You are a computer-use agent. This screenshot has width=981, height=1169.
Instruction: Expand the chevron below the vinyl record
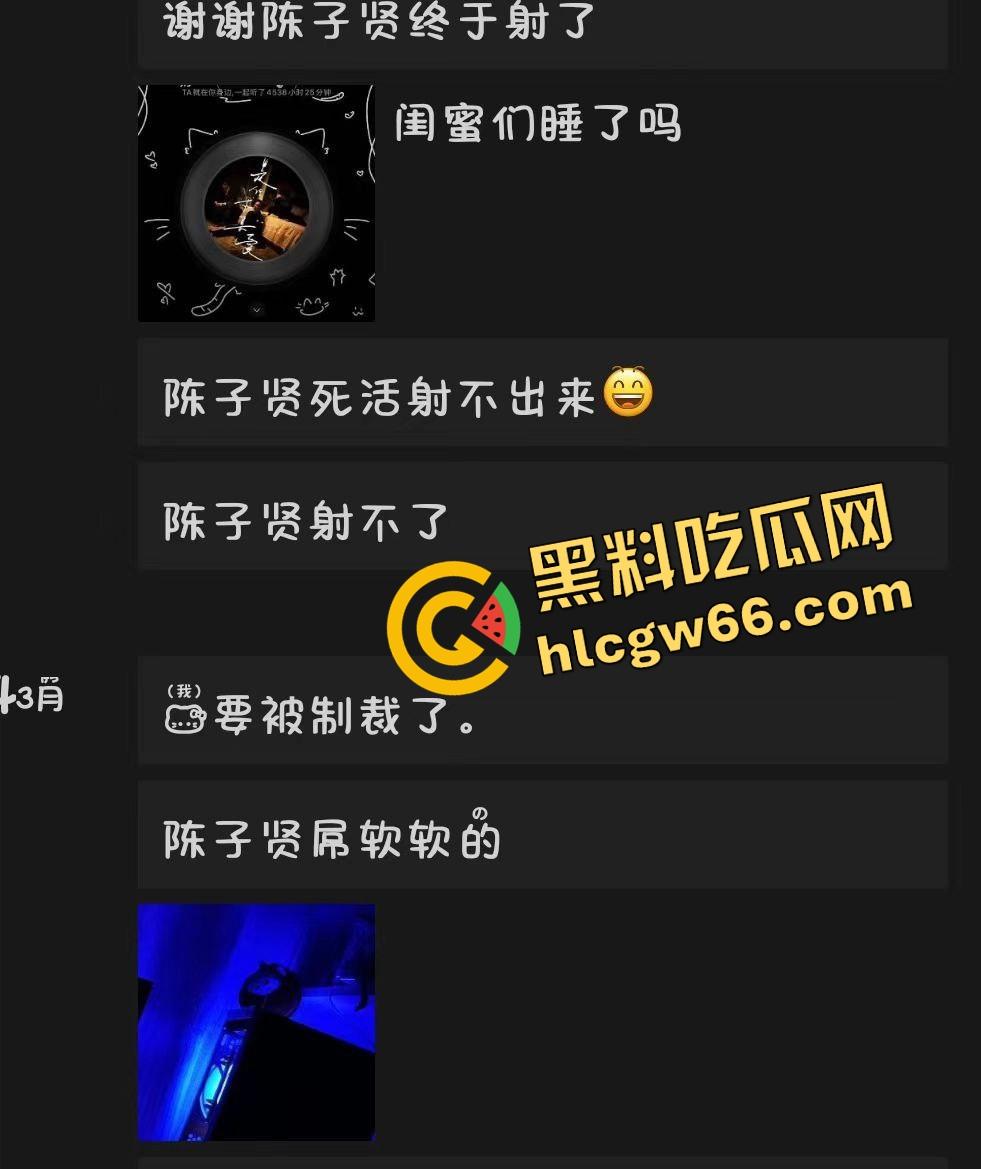(x=255, y=308)
